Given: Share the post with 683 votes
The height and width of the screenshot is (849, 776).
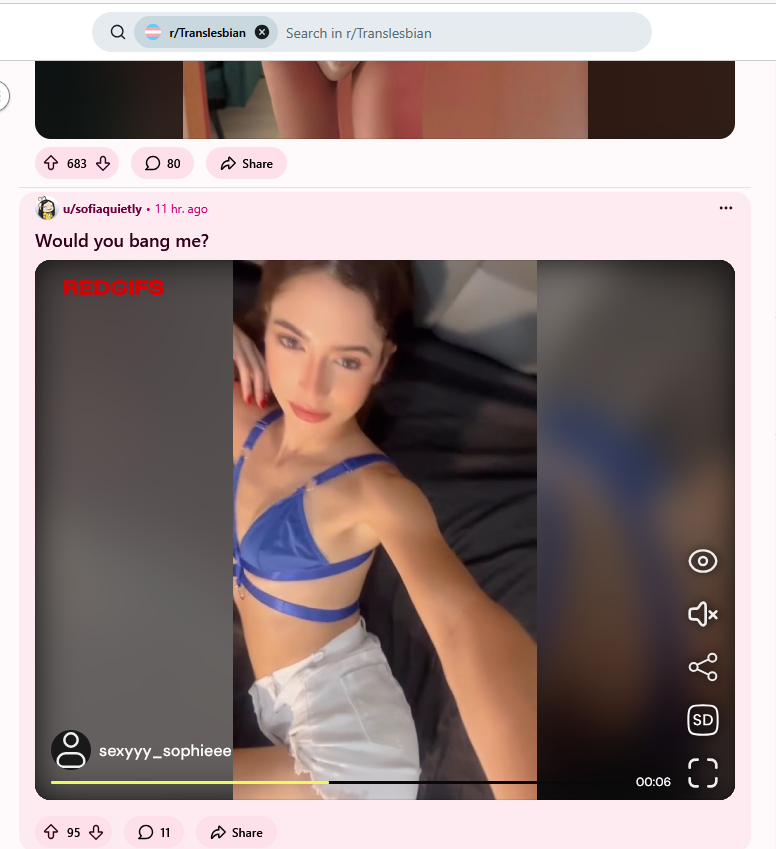Looking at the screenshot, I should (x=246, y=163).
